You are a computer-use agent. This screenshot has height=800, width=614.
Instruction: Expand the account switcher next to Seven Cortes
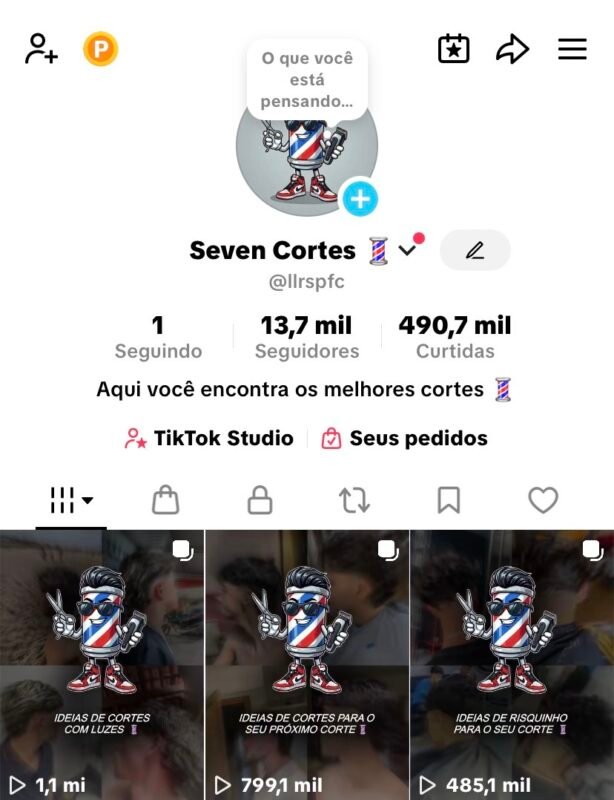click(407, 250)
